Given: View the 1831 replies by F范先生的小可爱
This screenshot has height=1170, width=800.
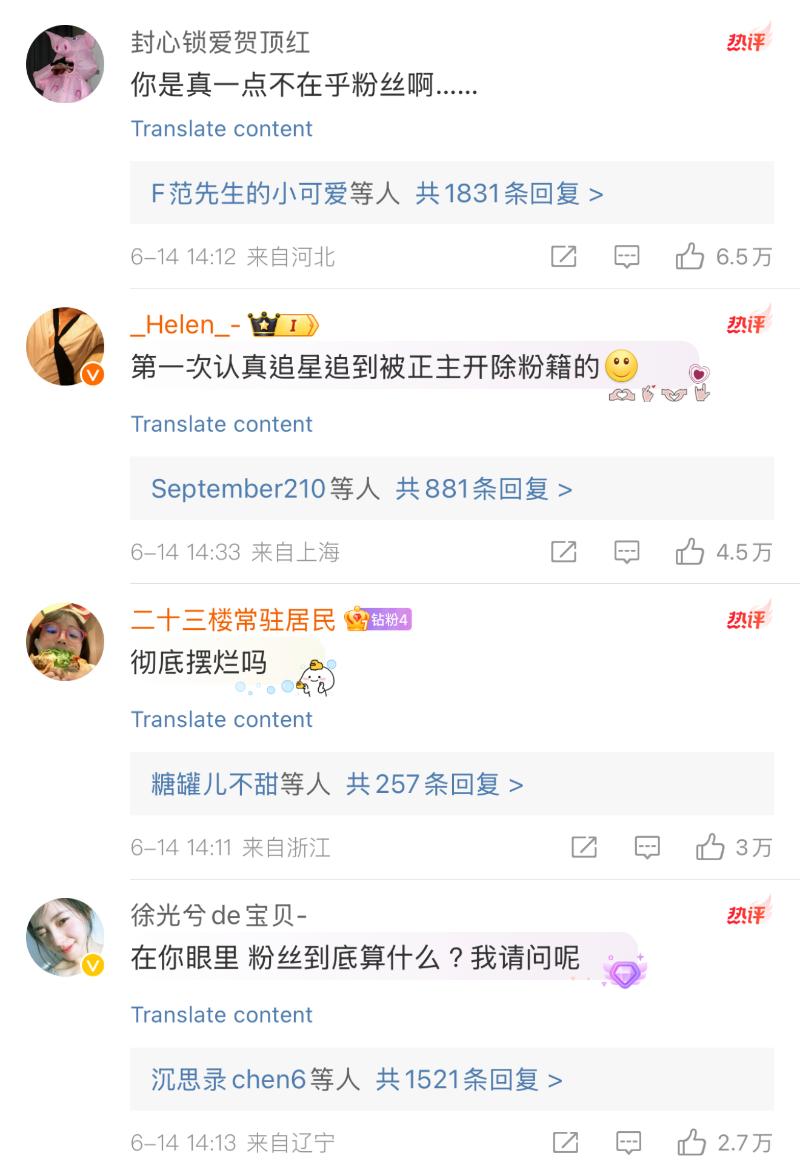Looking at the screenshot, I should [377, 193].
